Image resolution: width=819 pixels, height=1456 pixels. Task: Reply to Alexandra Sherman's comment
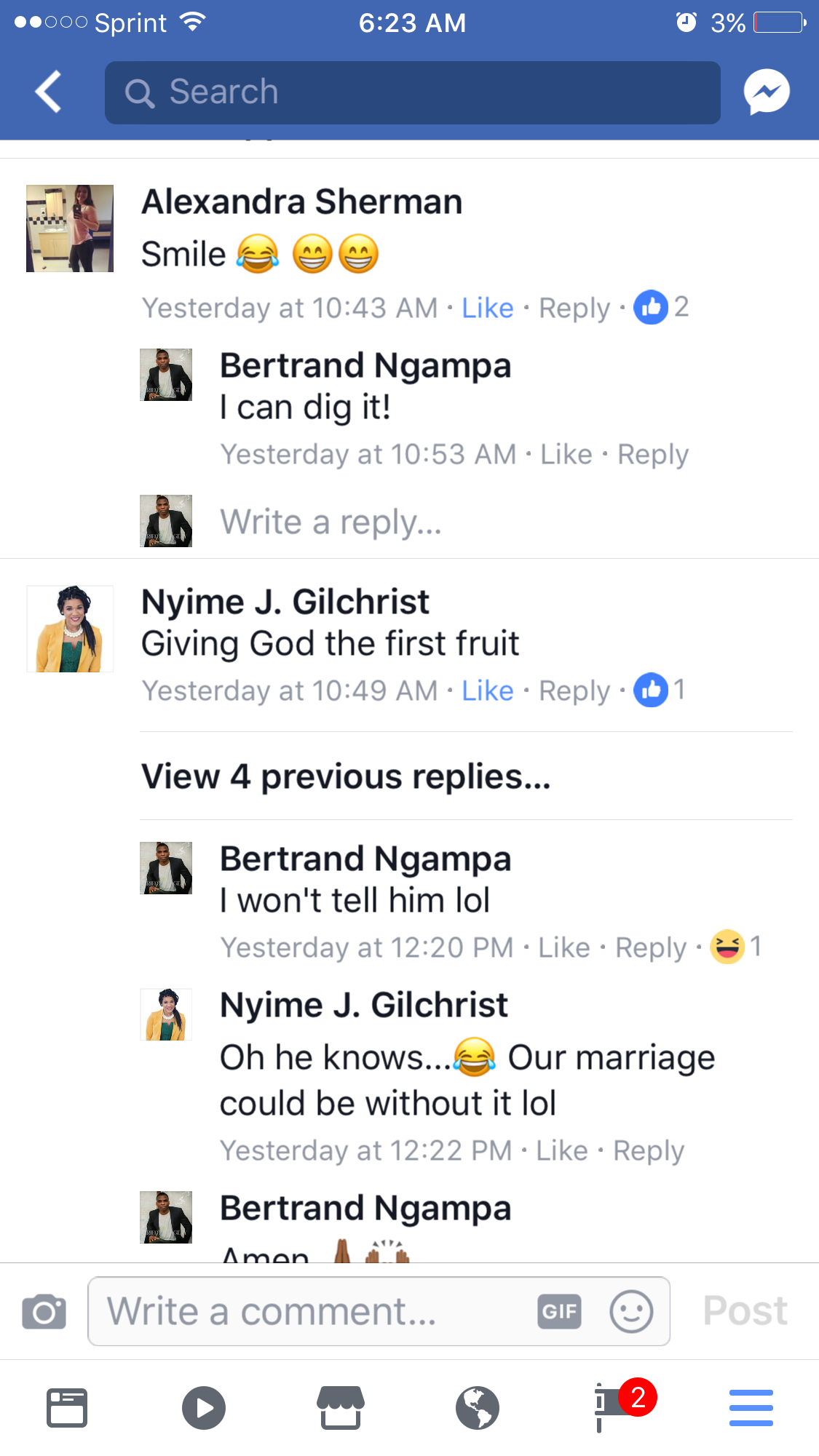click(x=574, y=308)
